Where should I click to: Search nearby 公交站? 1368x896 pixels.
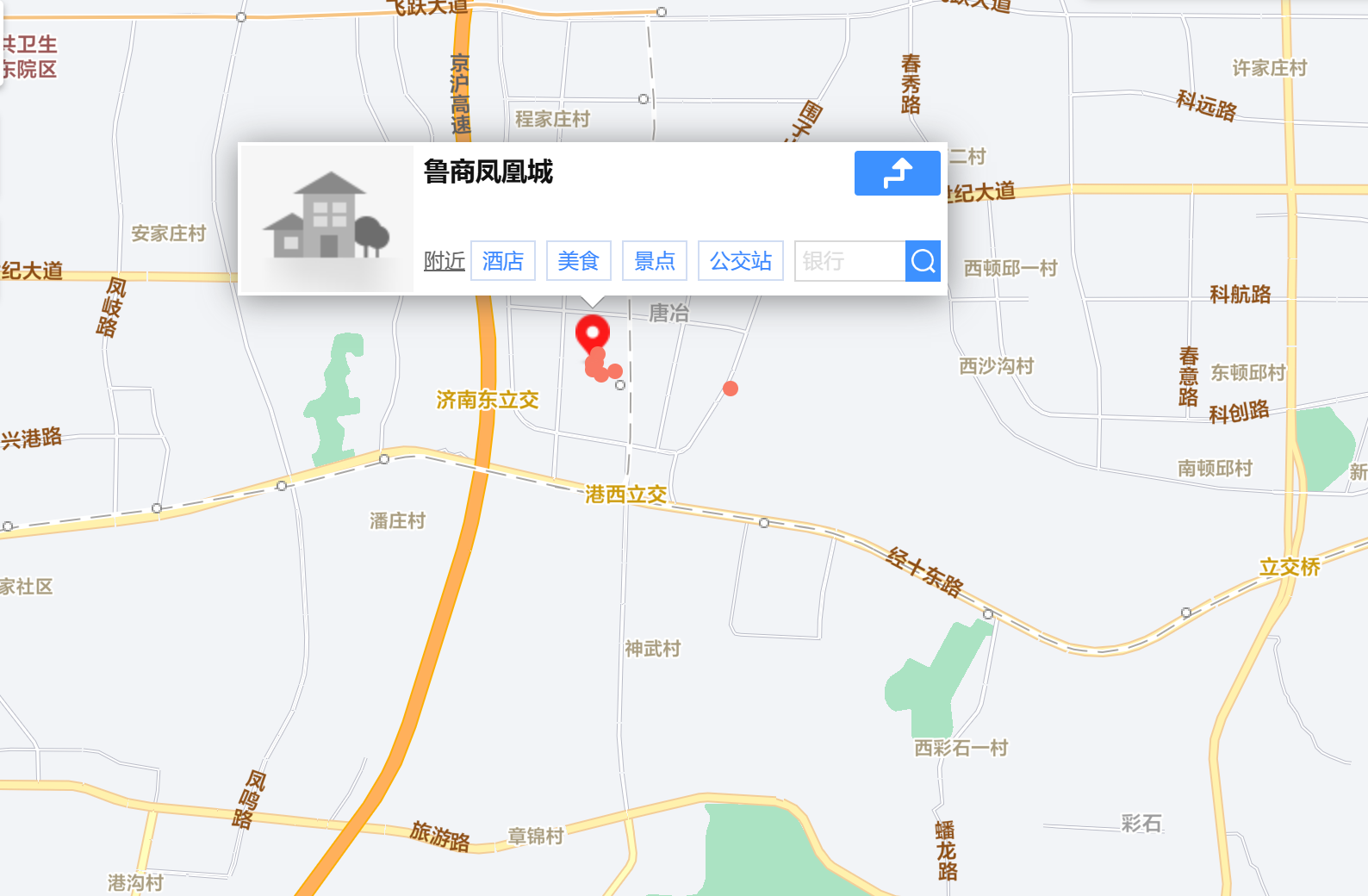point(740,261)
